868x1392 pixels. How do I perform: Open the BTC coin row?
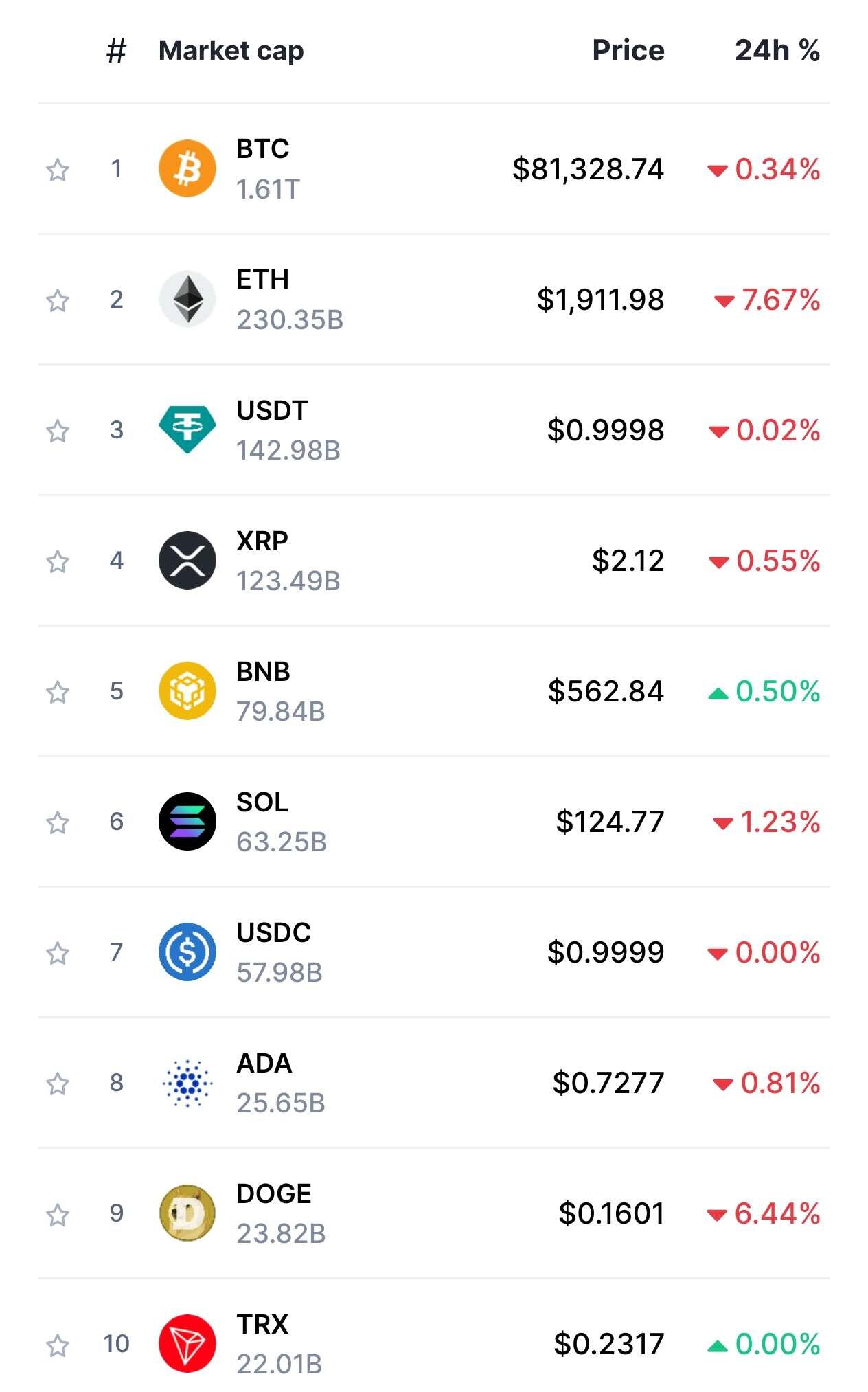434,169
